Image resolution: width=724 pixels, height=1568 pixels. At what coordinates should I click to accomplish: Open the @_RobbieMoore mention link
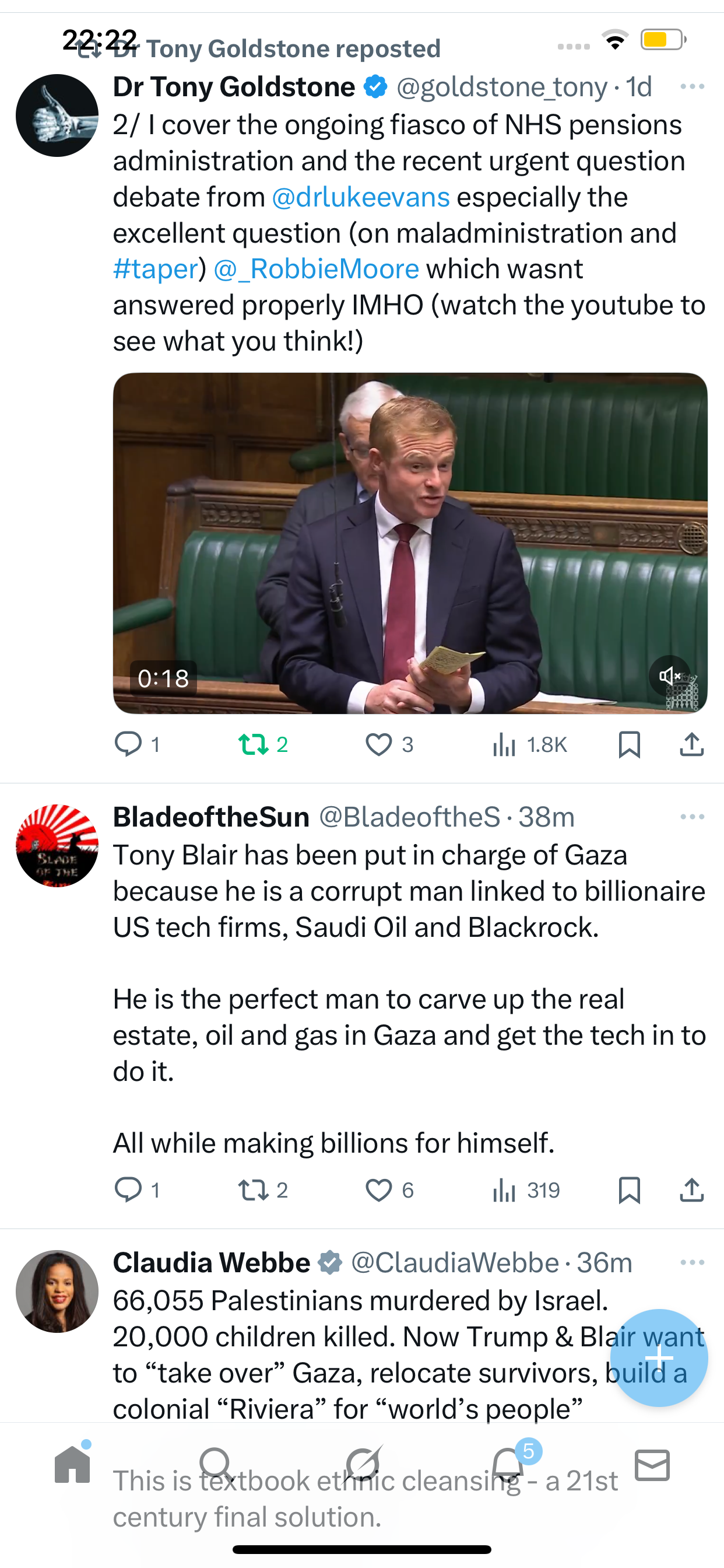point(317,269)
